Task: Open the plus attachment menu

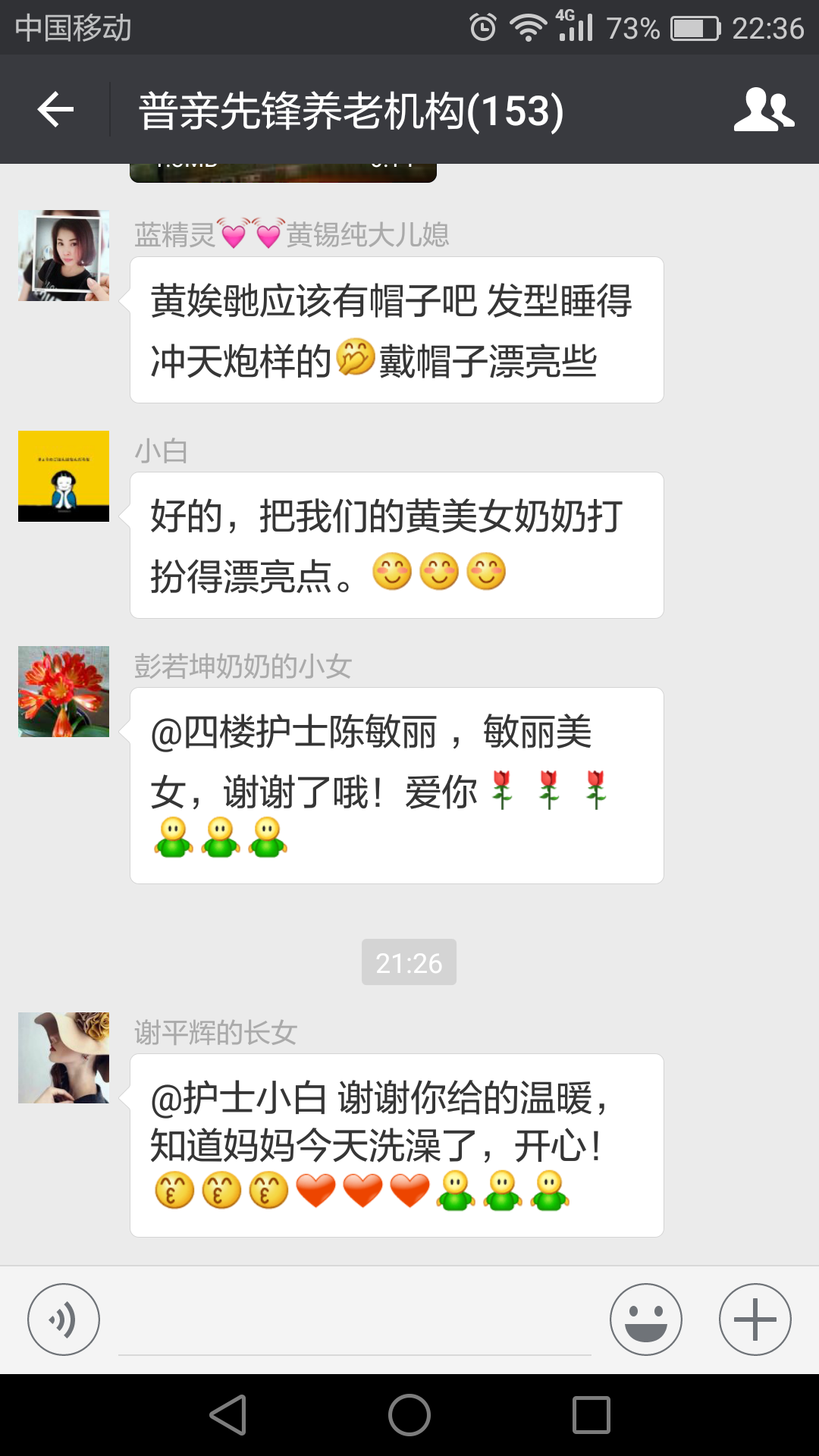Action: [x=755, y=1319]
